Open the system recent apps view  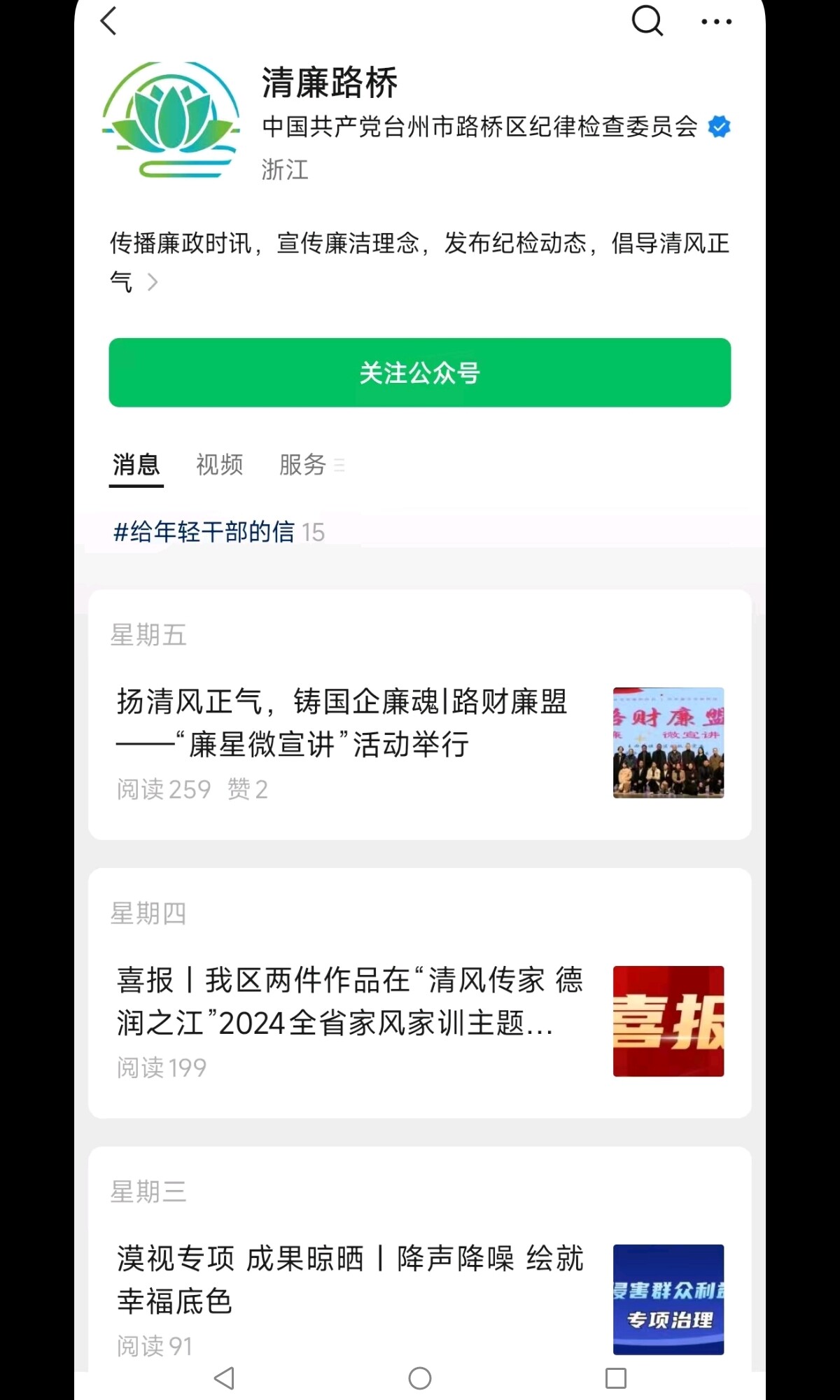tap(616, 1378)
